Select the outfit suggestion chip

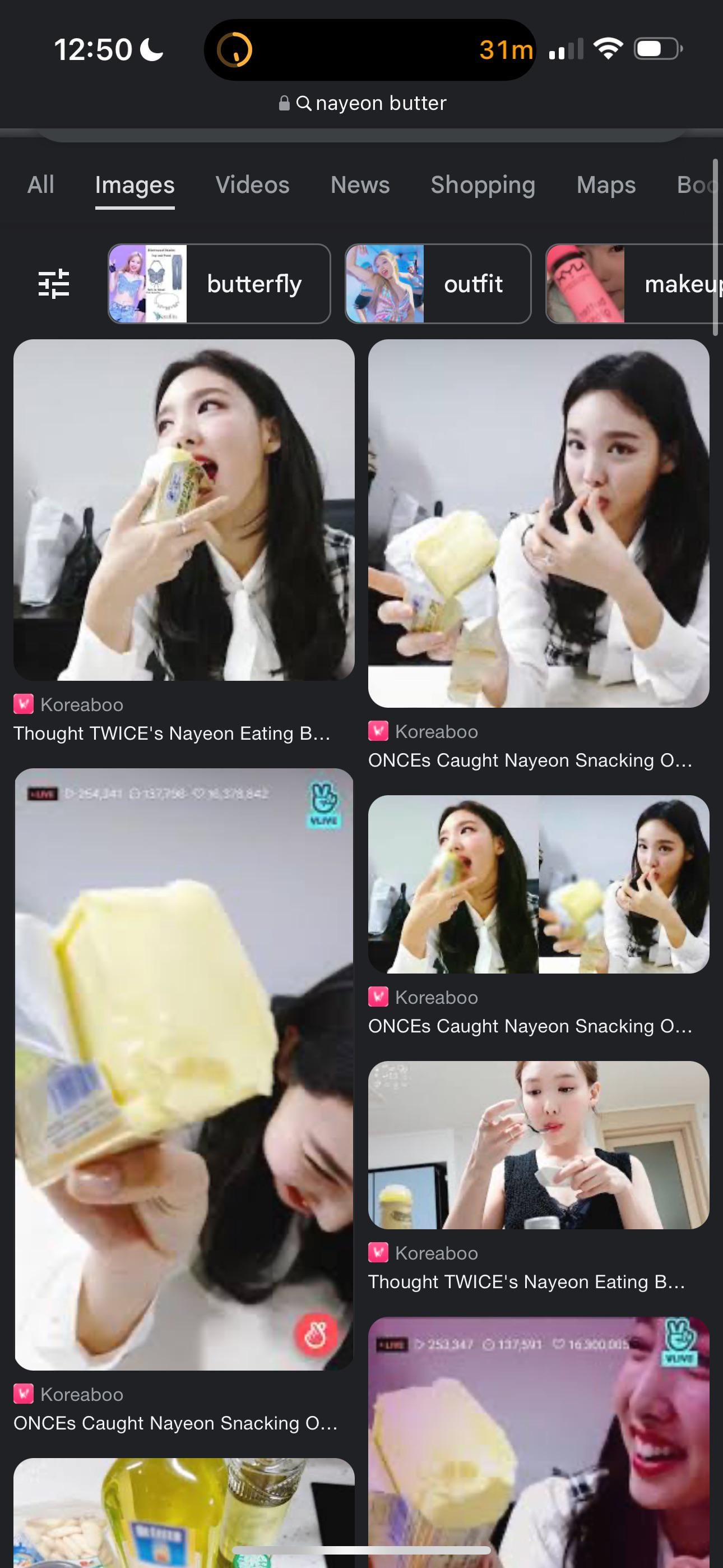(438, 284)
